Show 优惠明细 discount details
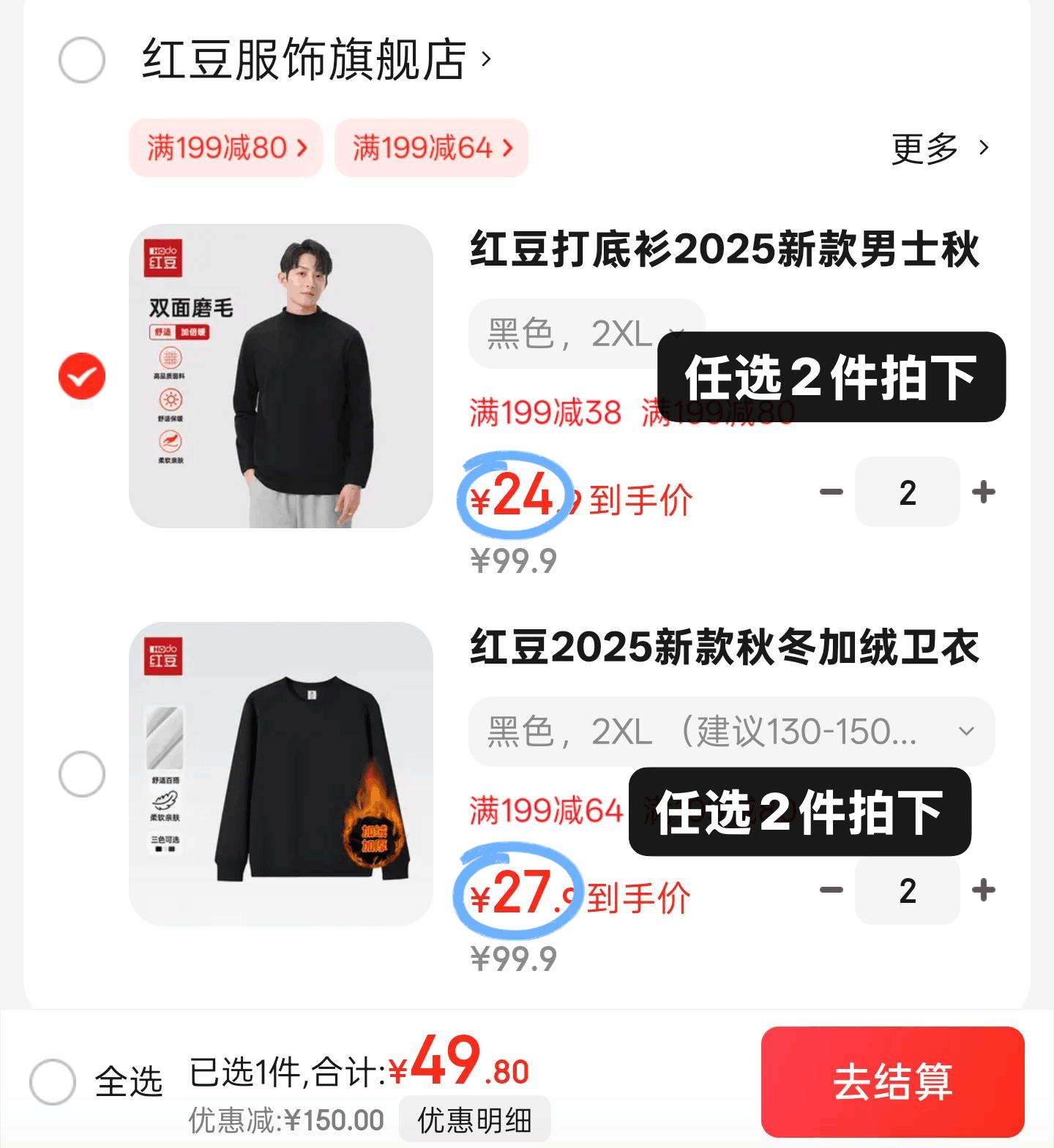The height and width of the screenshot is (1148, 1054). tap(474, 1119)
